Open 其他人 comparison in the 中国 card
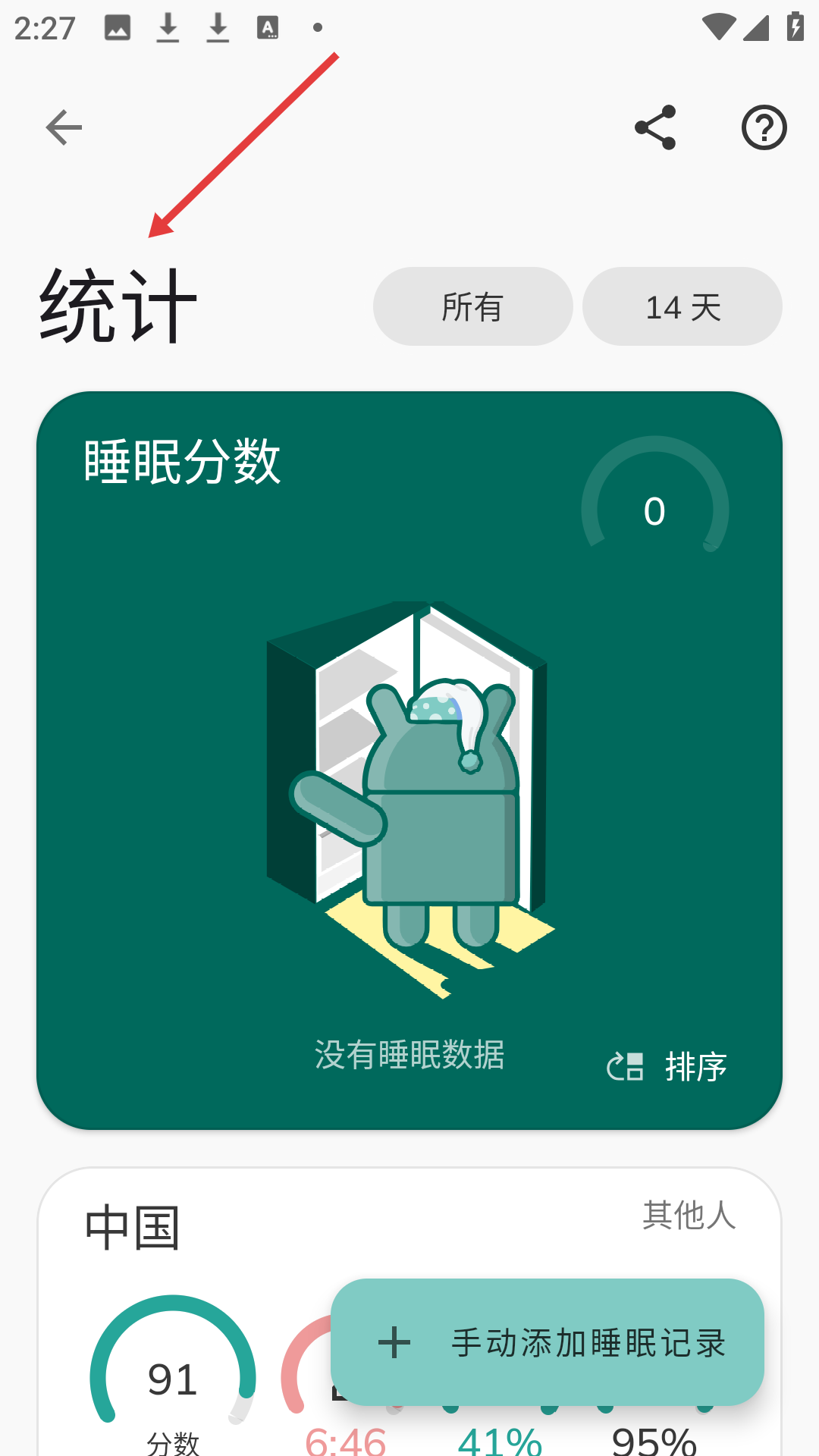 click(689, 1215)
